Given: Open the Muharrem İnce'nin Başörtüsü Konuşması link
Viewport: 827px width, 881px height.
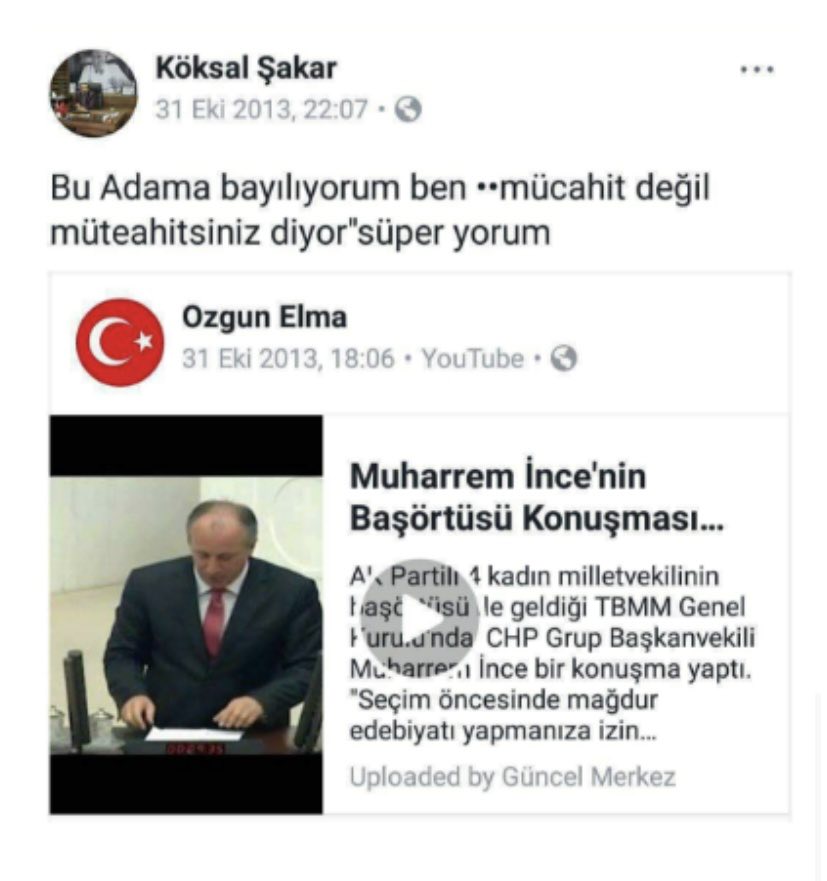Looking at the screenshot, I should coord(536,498).
